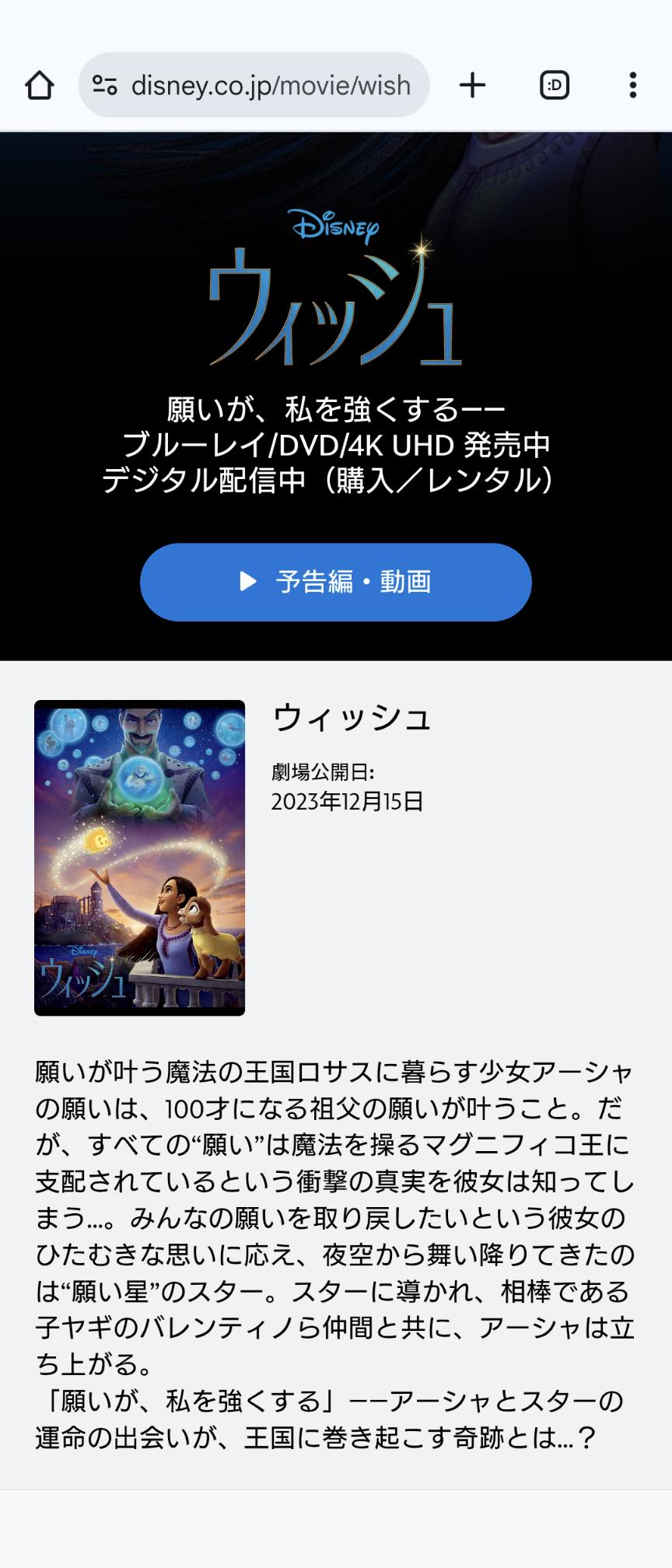This screenshot has width=672, height=1568.
Task: Open the ウィッシュ movie poster
Action: coord(140,858)
